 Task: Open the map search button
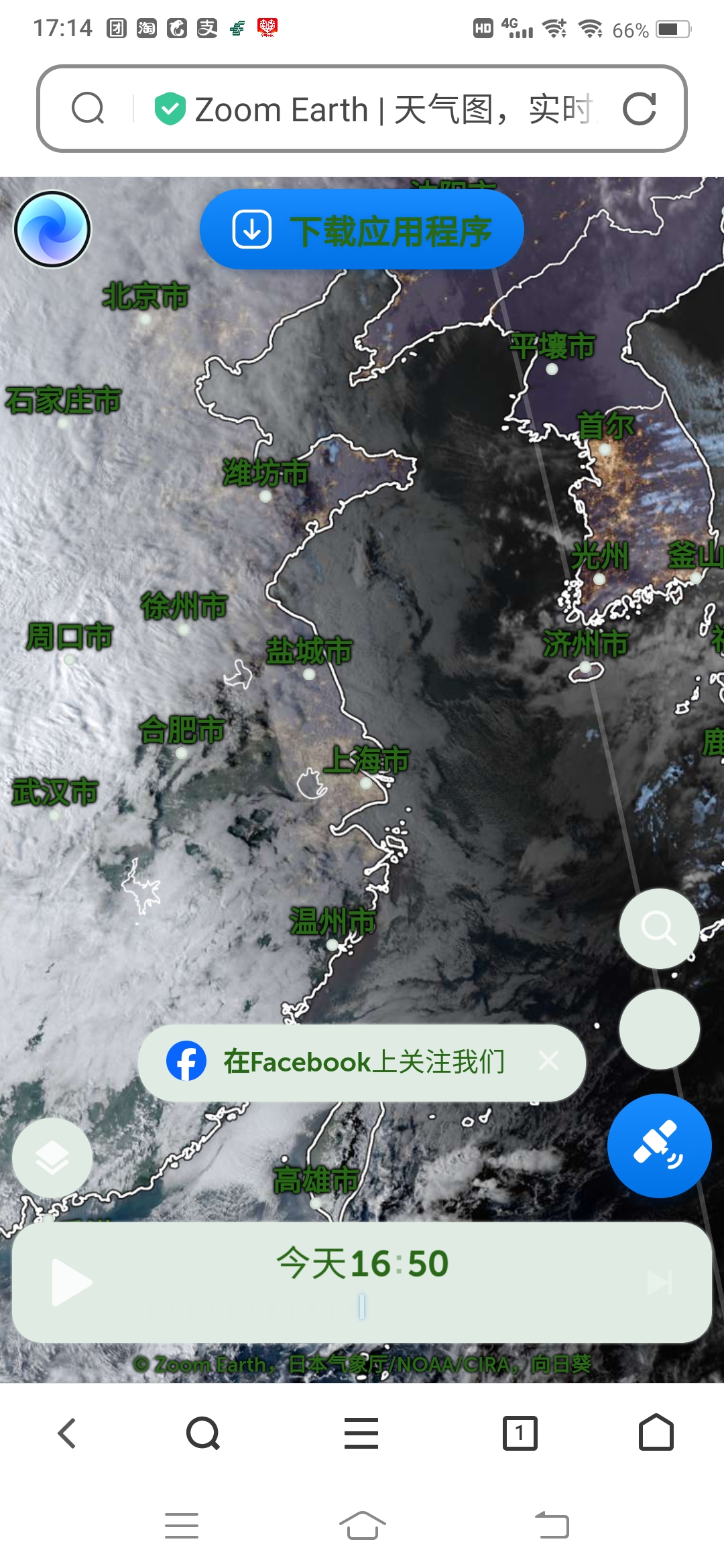click(659, 929)
